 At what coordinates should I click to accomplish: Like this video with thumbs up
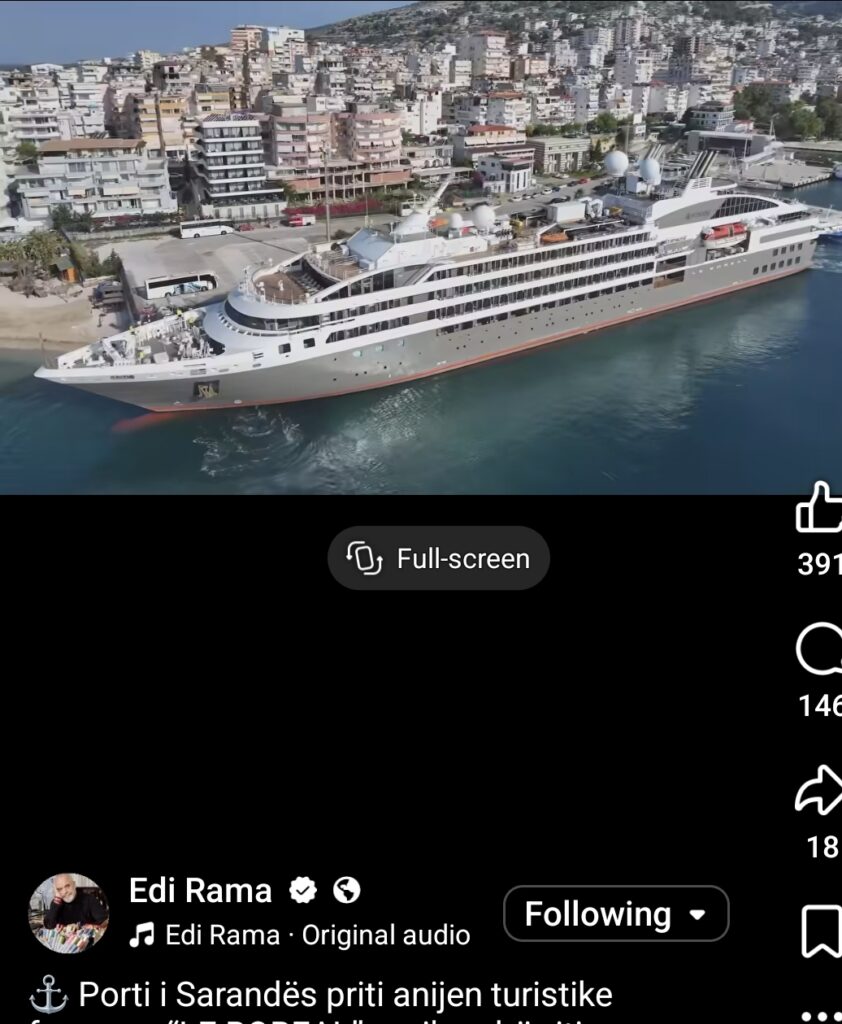pos(819,507)
